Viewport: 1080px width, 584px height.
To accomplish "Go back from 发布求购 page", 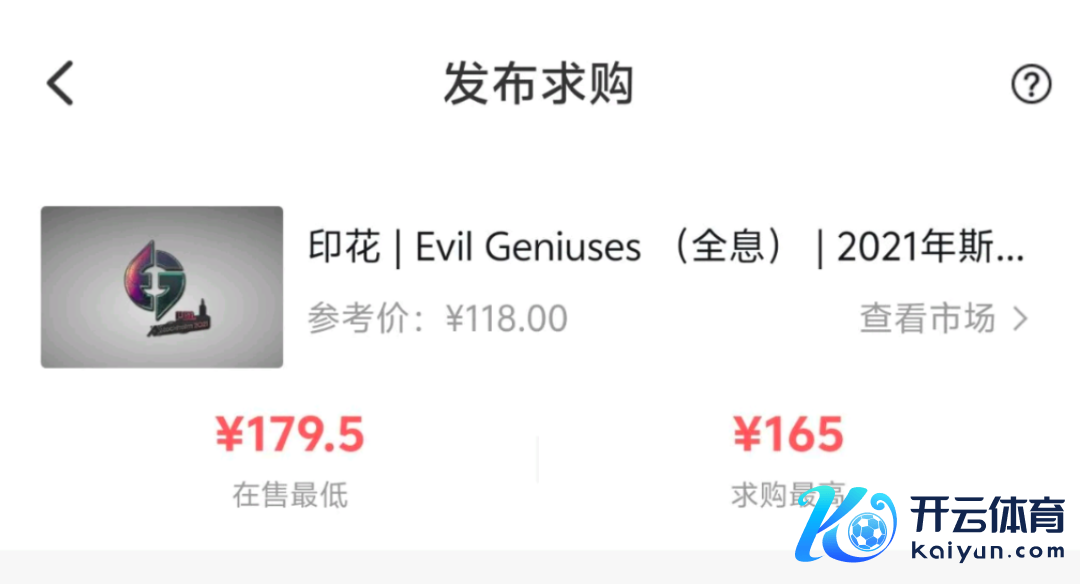I will pyautogui.click(x=61, y=83).
